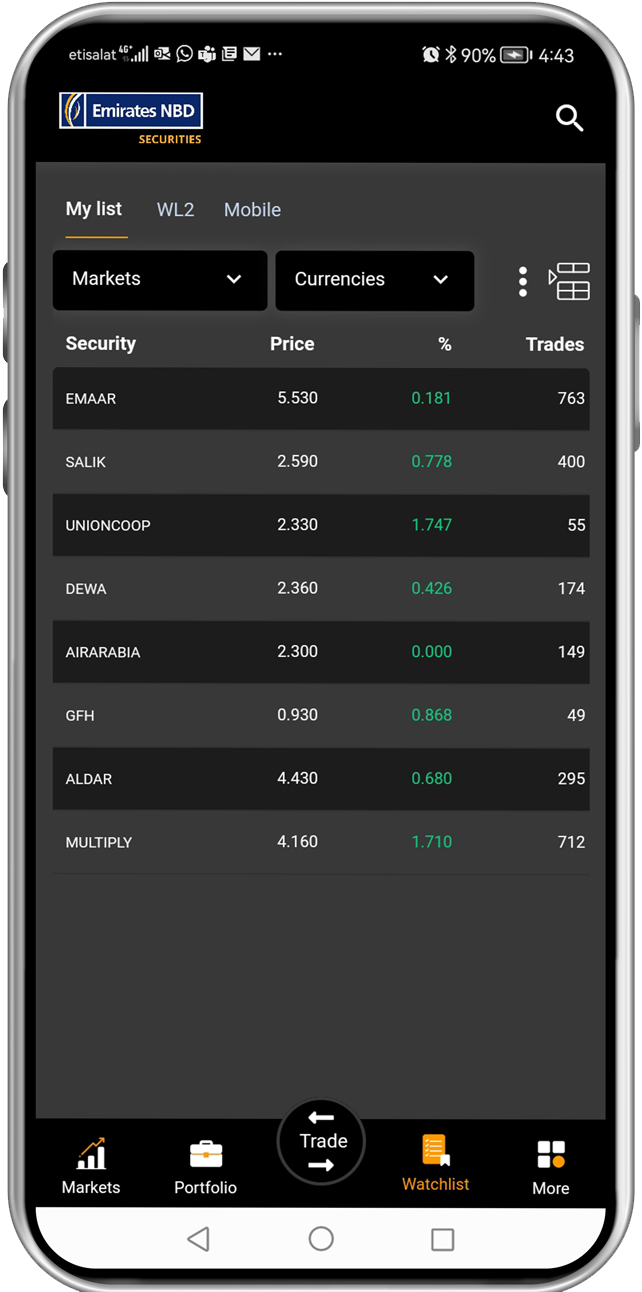Open the UNIONCOOP security row
The height and width of the screenshot is (1292, 642).
pyautogui.click(x=321, y=525)
